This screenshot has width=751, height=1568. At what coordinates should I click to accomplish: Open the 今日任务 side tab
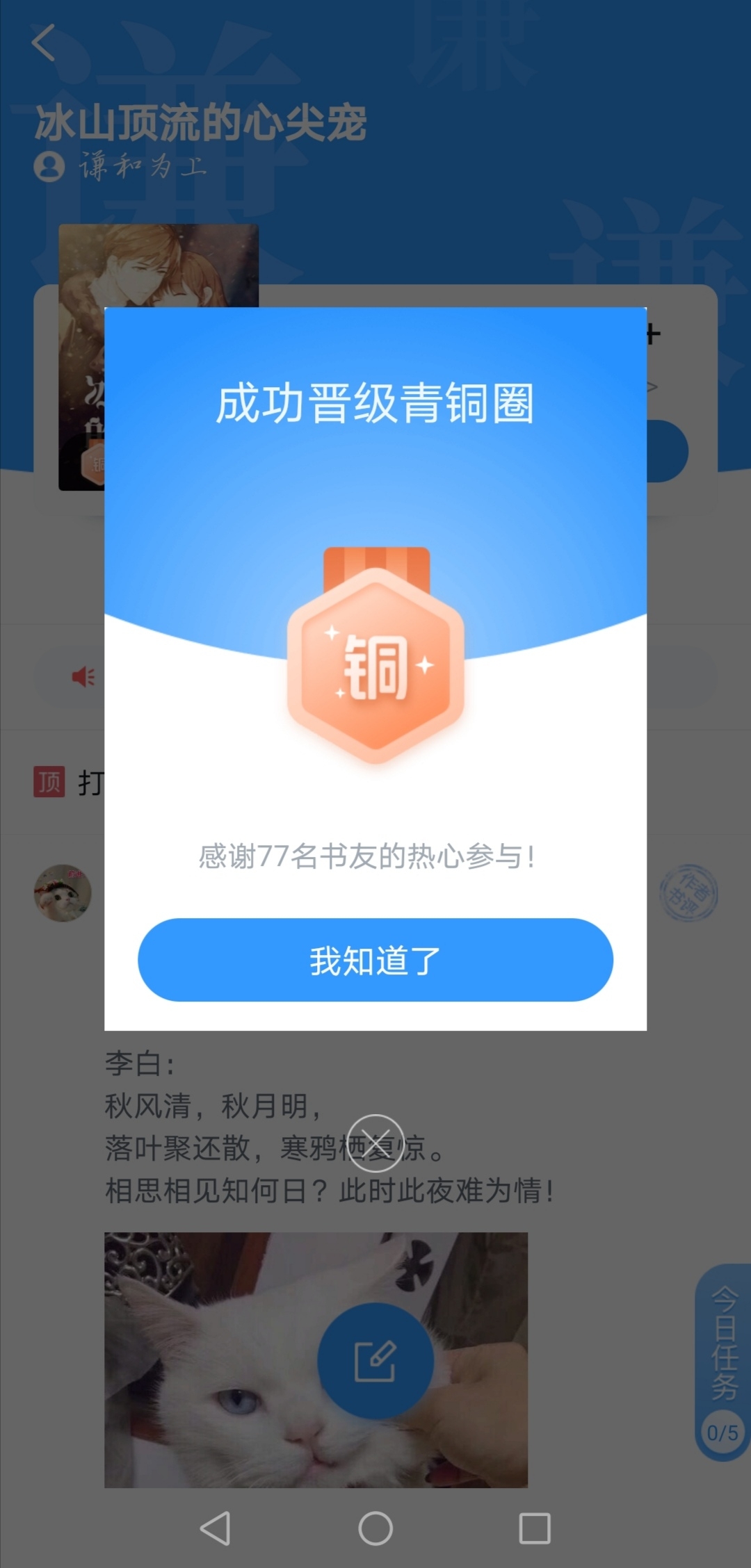(x=723, y=1364)
